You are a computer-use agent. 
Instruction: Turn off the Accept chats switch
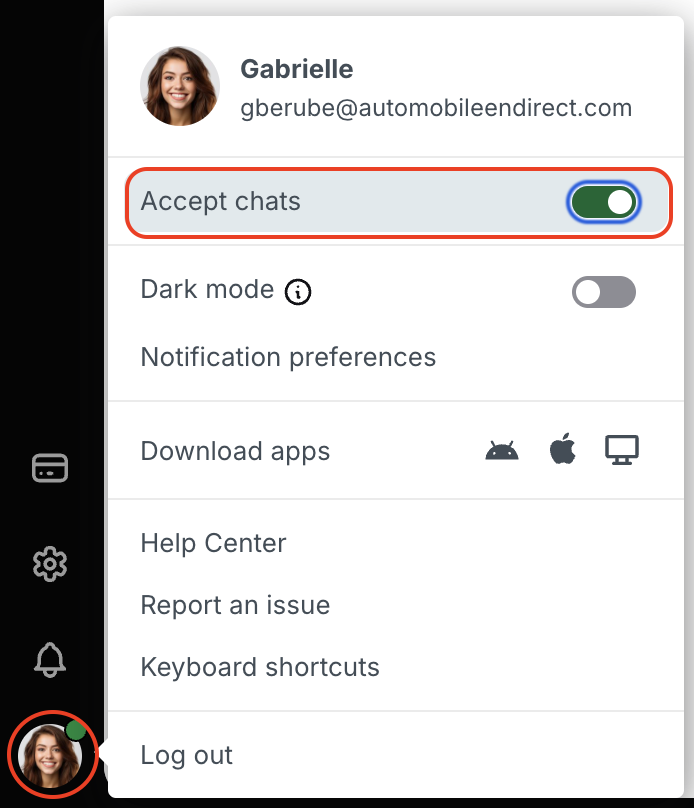(603, 202)
